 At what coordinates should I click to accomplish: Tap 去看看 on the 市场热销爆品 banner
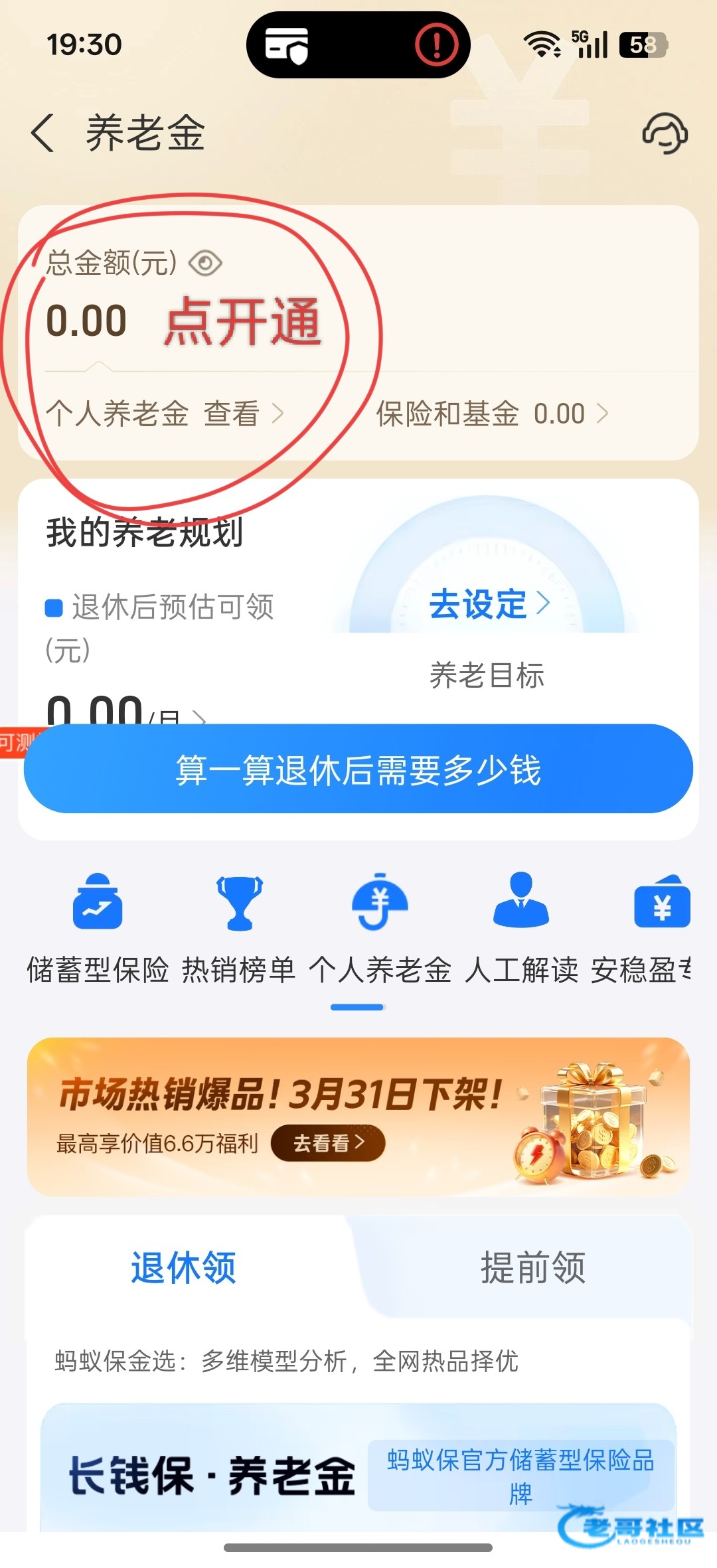tap(328, 1143)
